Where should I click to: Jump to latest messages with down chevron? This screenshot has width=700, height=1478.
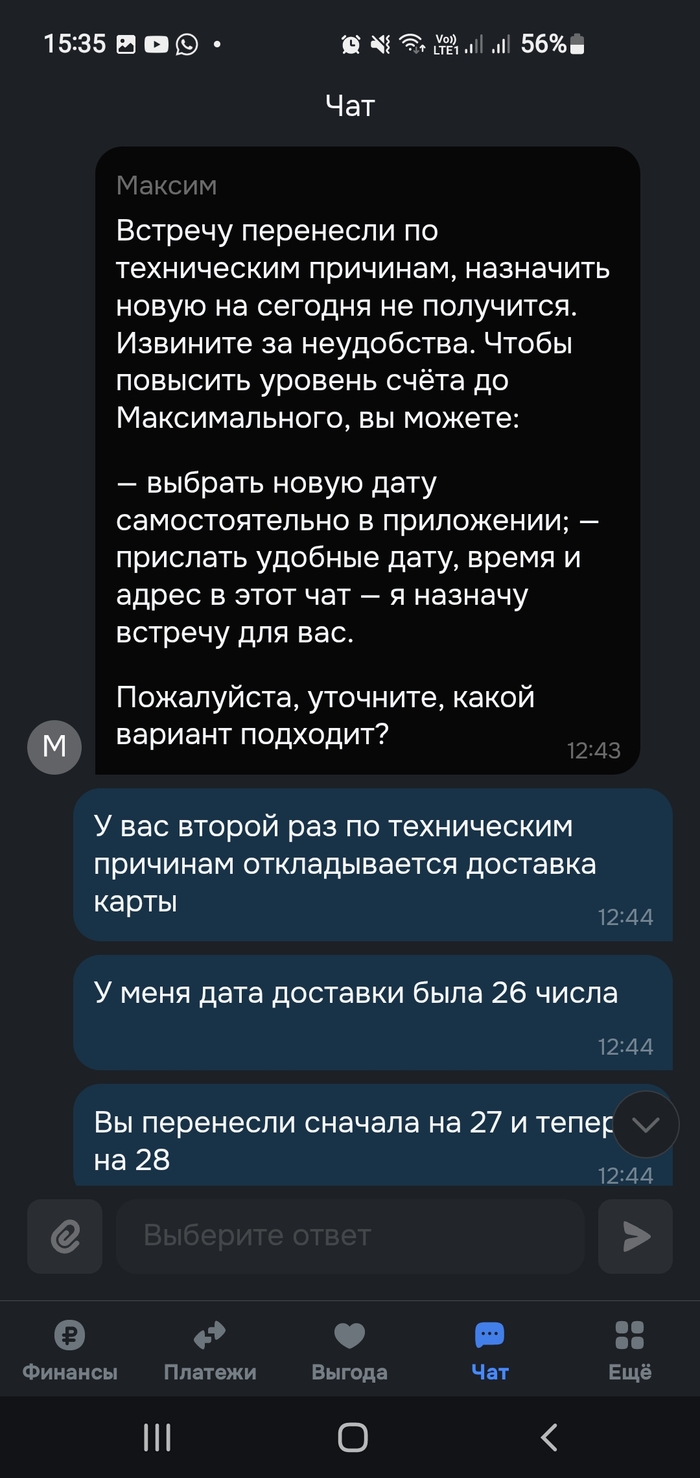click(646, 1124)
